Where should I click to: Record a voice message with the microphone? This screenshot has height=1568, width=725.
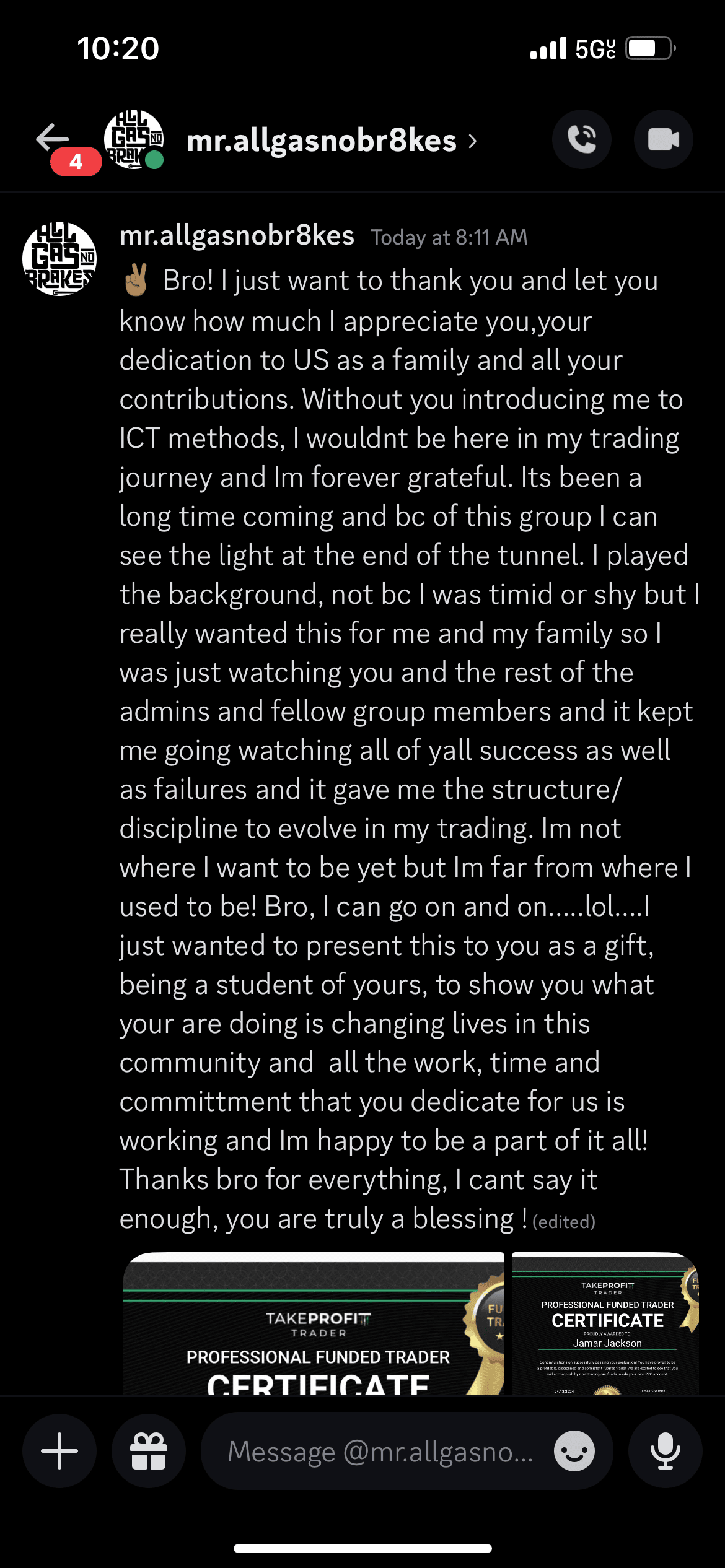[665, 1450]
